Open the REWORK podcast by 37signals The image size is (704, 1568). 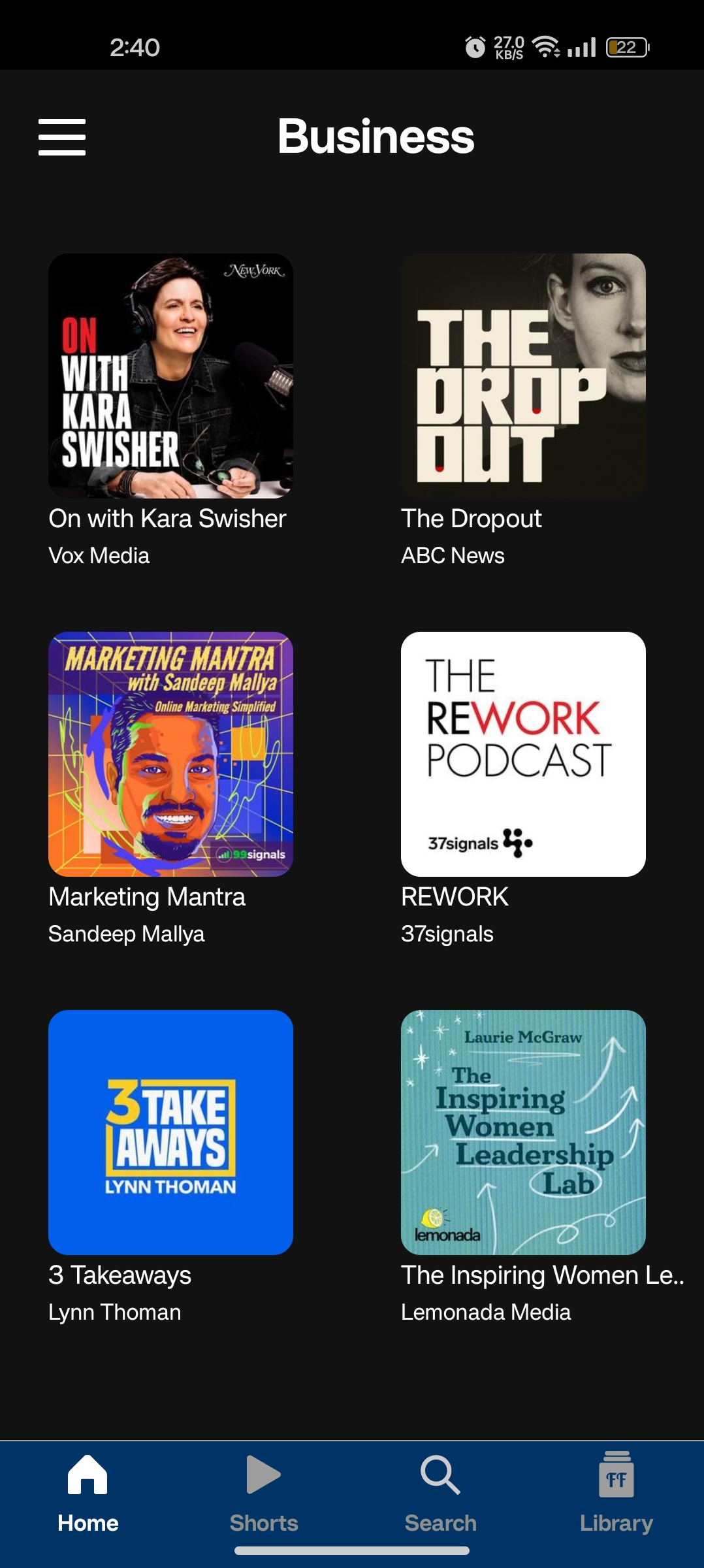pyautogui.click(x=523, y=754)
